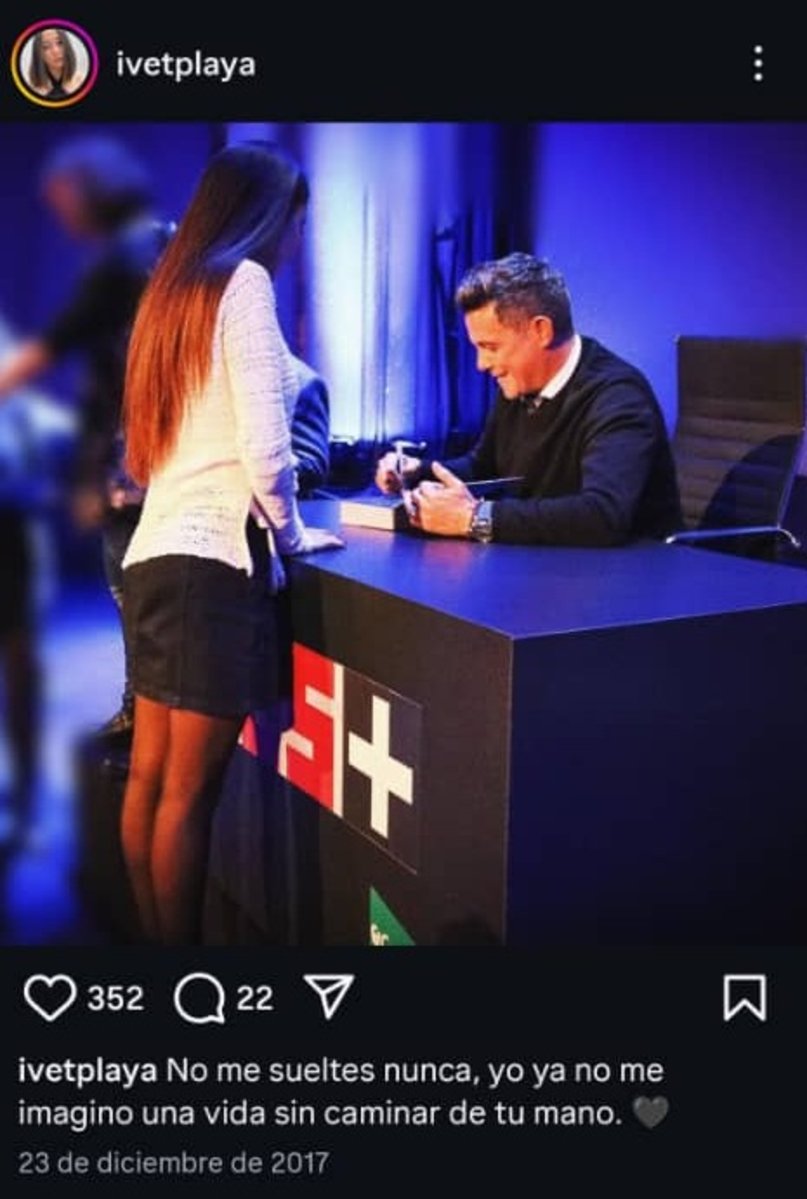Open the comments on this post
Image resolution: width=807 pixels, height=1199 pixels.
(x=198, y=998)
